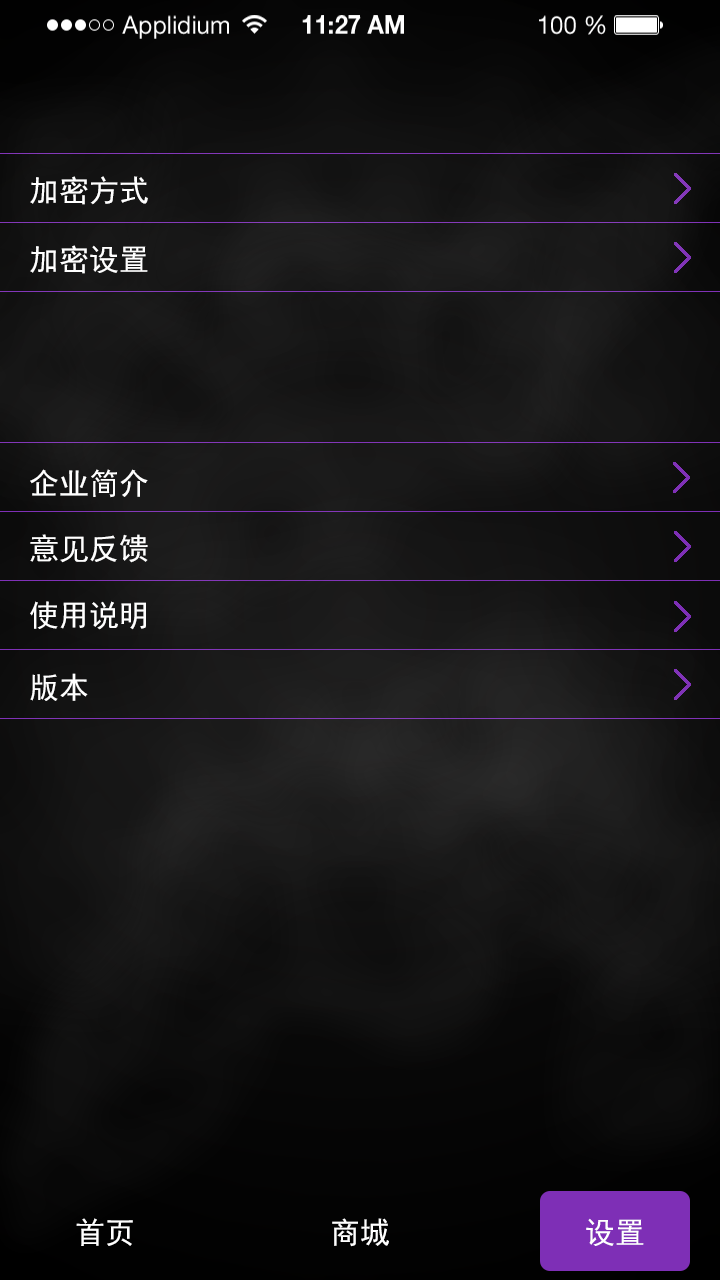View the 企业简介 page
The width and height of the screenshot is (720, 1280).
360,478
